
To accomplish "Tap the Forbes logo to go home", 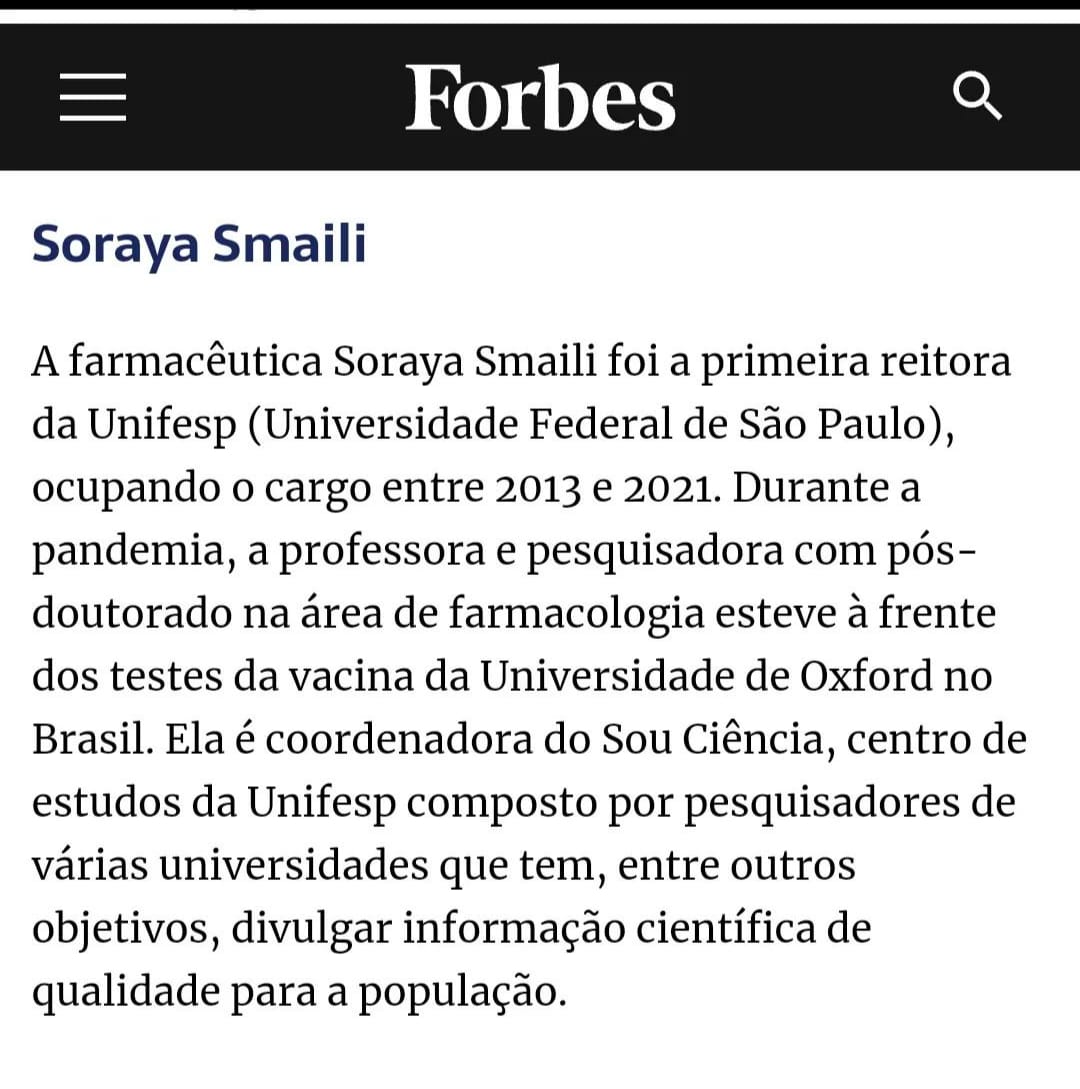I will [540, 98].
